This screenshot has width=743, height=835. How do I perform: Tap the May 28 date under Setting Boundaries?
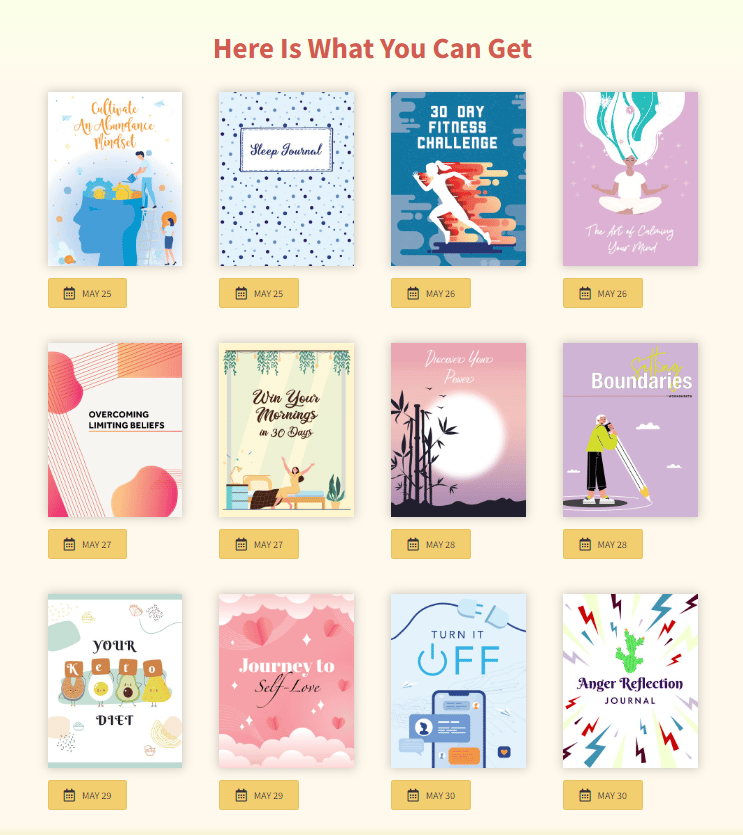point(603,544)
